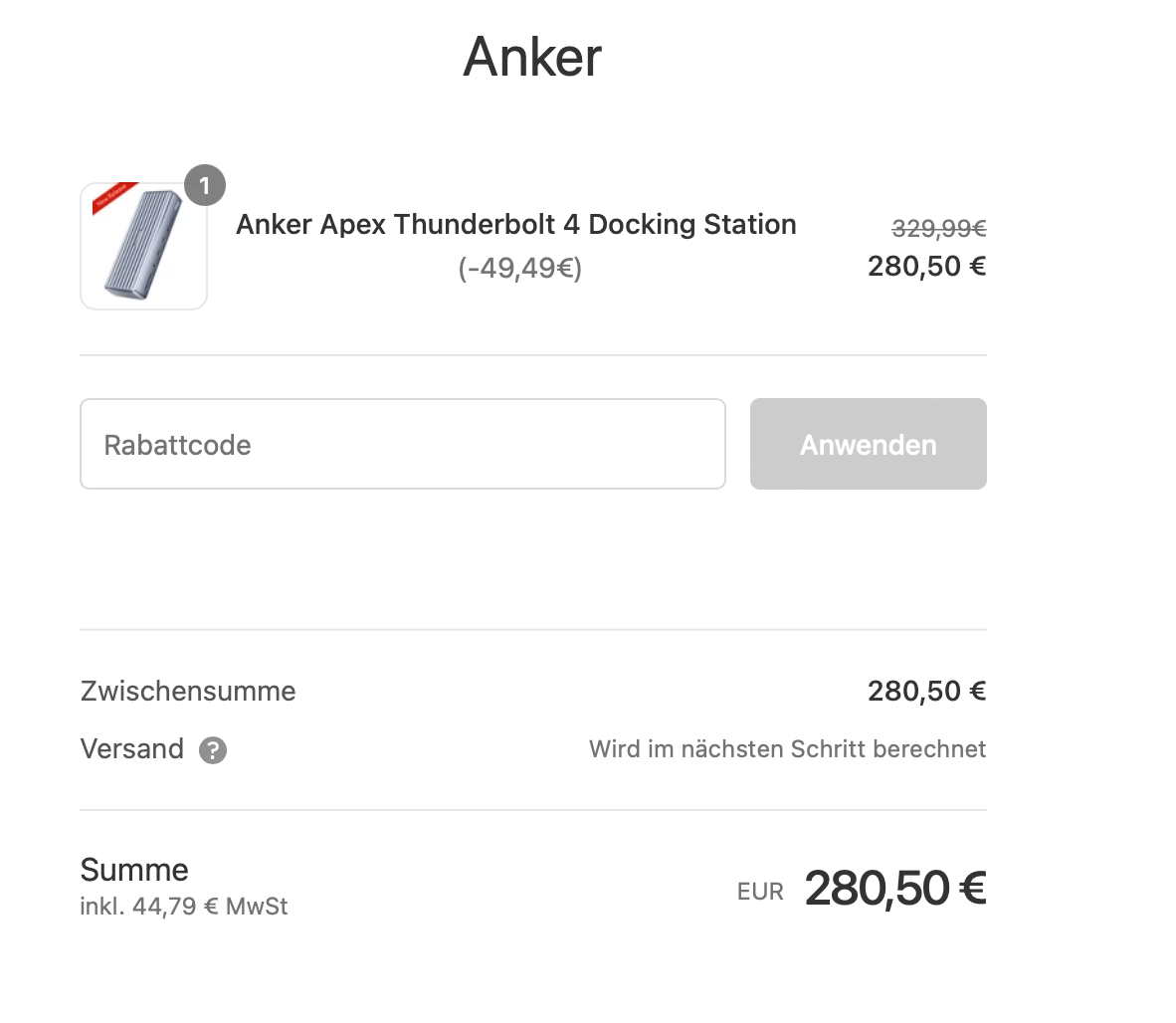The image size is (1176, 1023).
Task: Open the Anker docking station product thumbnail
Action: 143,246
